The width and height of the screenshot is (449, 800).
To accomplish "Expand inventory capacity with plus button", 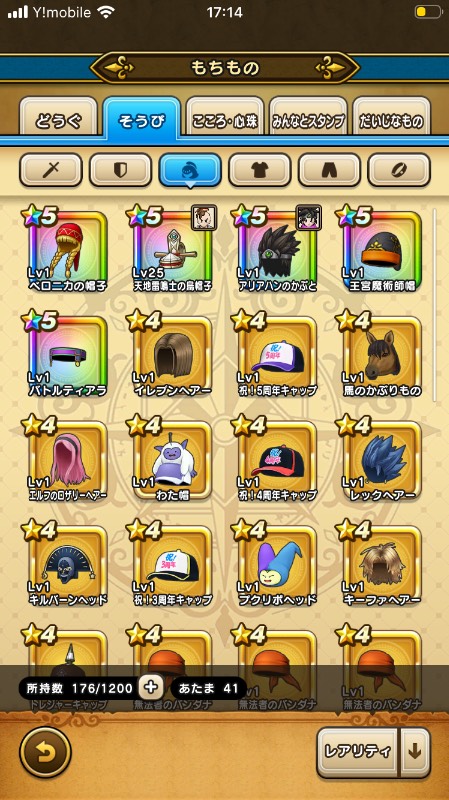I will click(152, 688).
